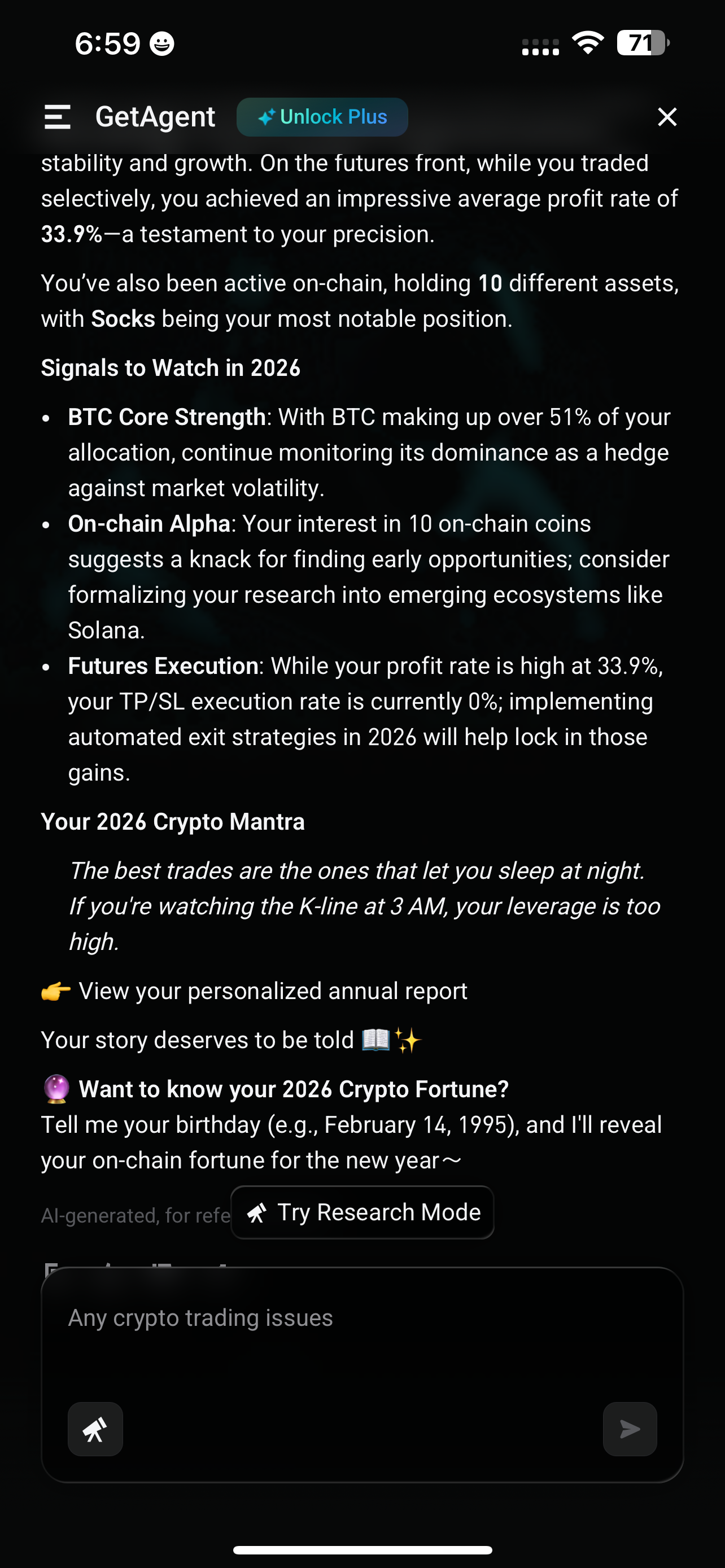Tap the Unlock Plus button
The height and width of the screenshot is (1568, 725).
322,117
